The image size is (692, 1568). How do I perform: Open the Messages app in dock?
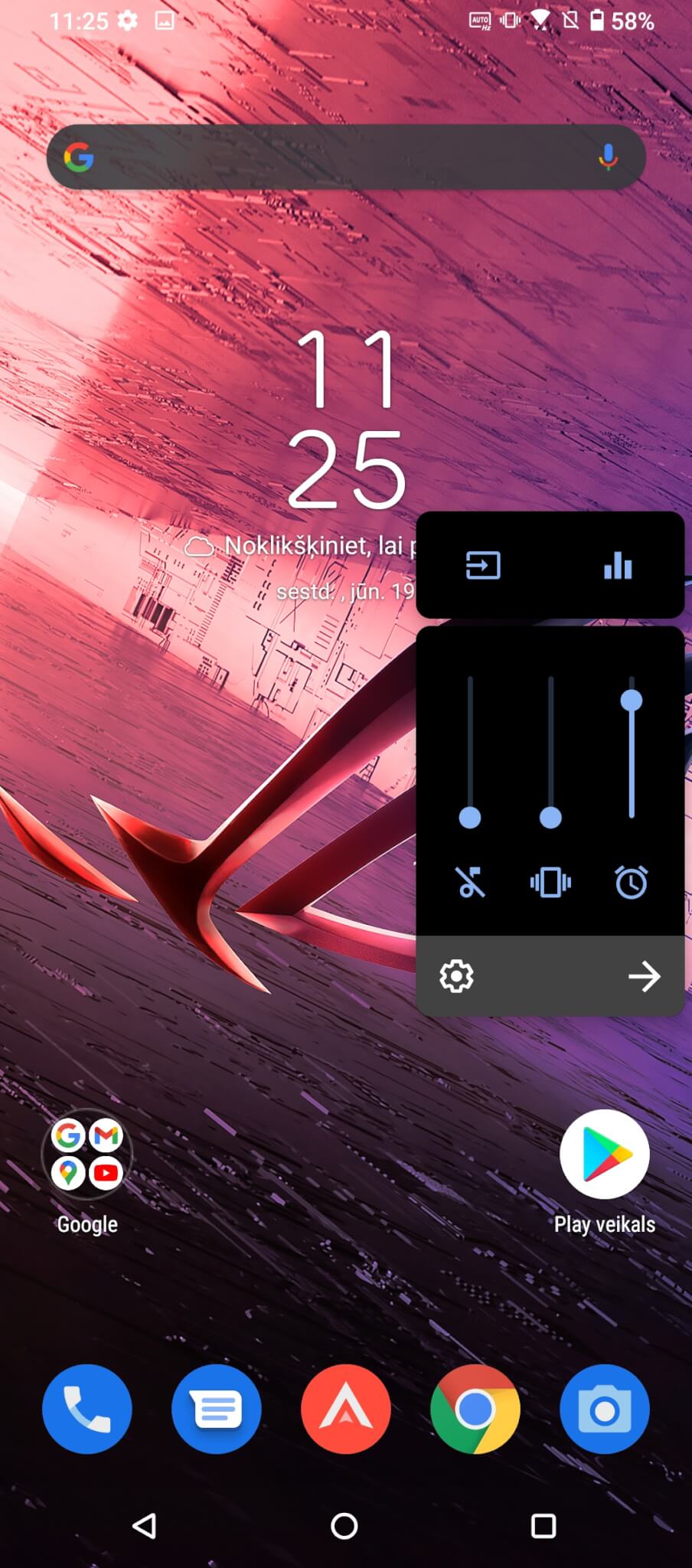click(x=217, y=1409)
